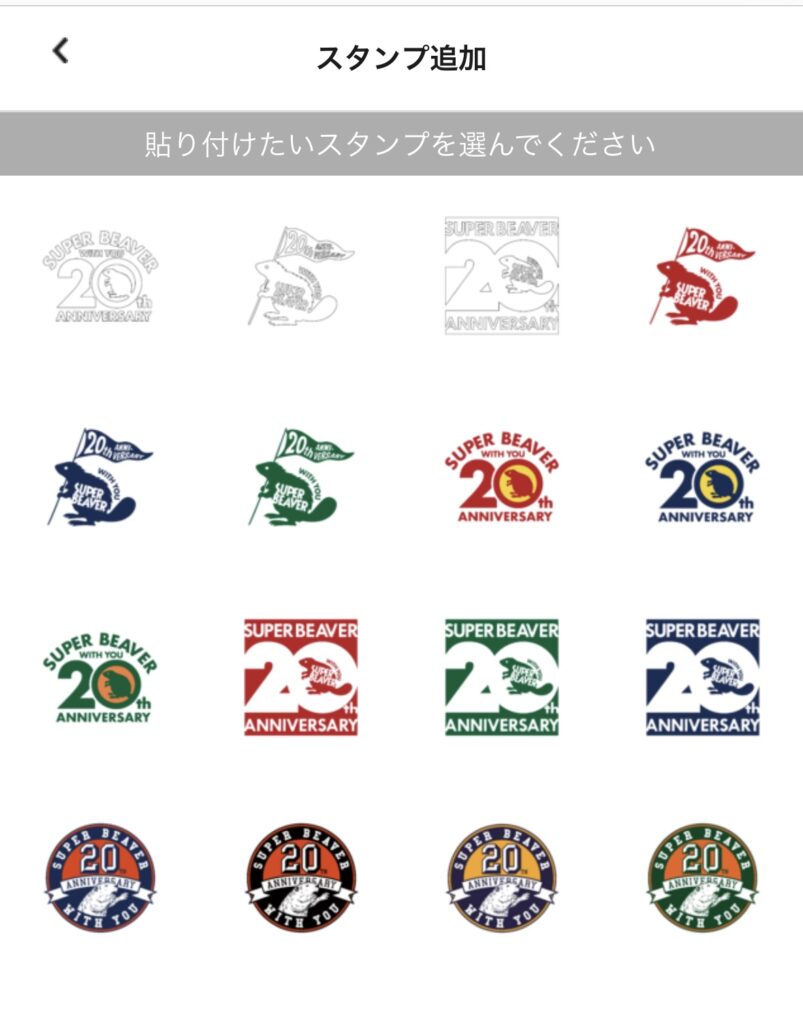This screenshot has height=1024, width=803.
Task: Select the green-rimmed round badge stamp
Action: click(x=702, y=878)
